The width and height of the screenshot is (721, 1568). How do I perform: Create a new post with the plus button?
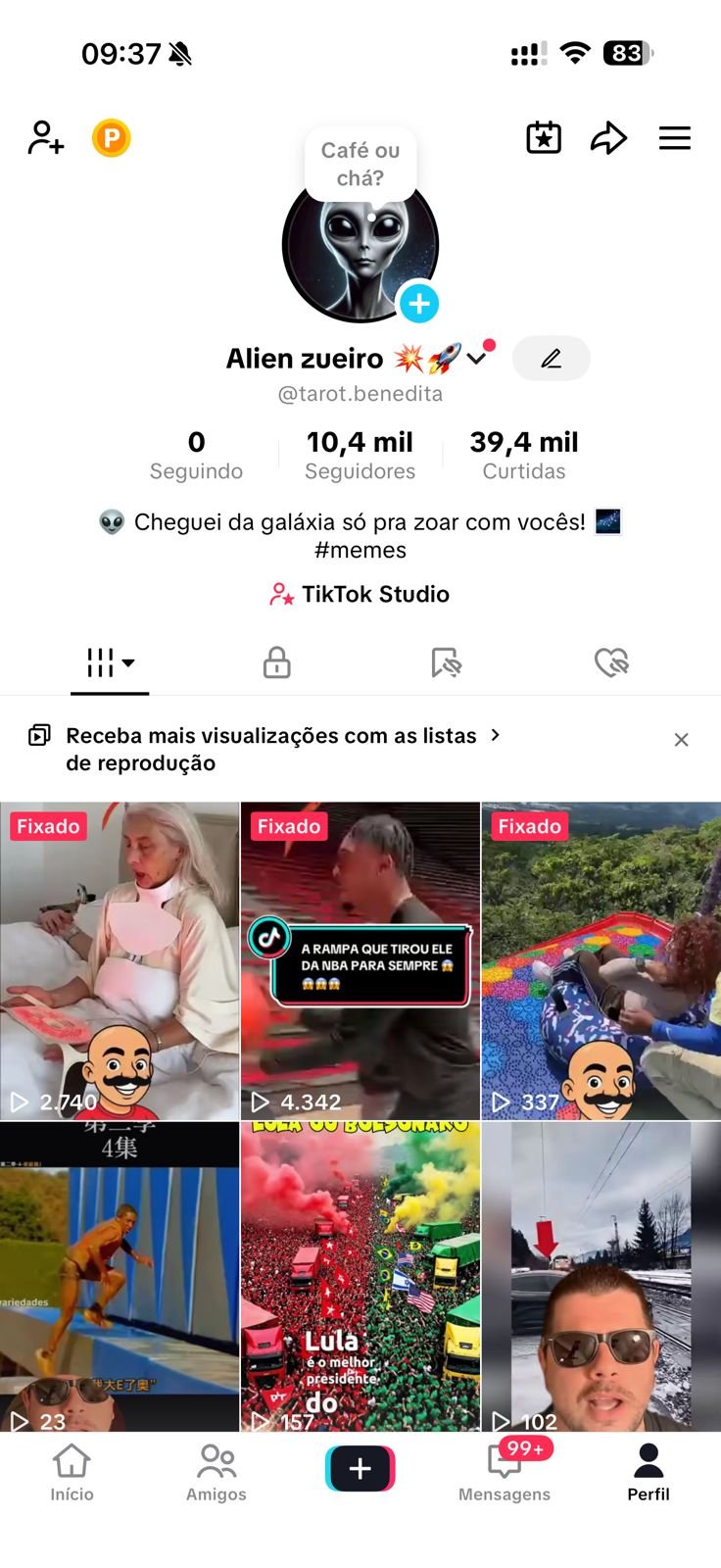(360, 1468)
